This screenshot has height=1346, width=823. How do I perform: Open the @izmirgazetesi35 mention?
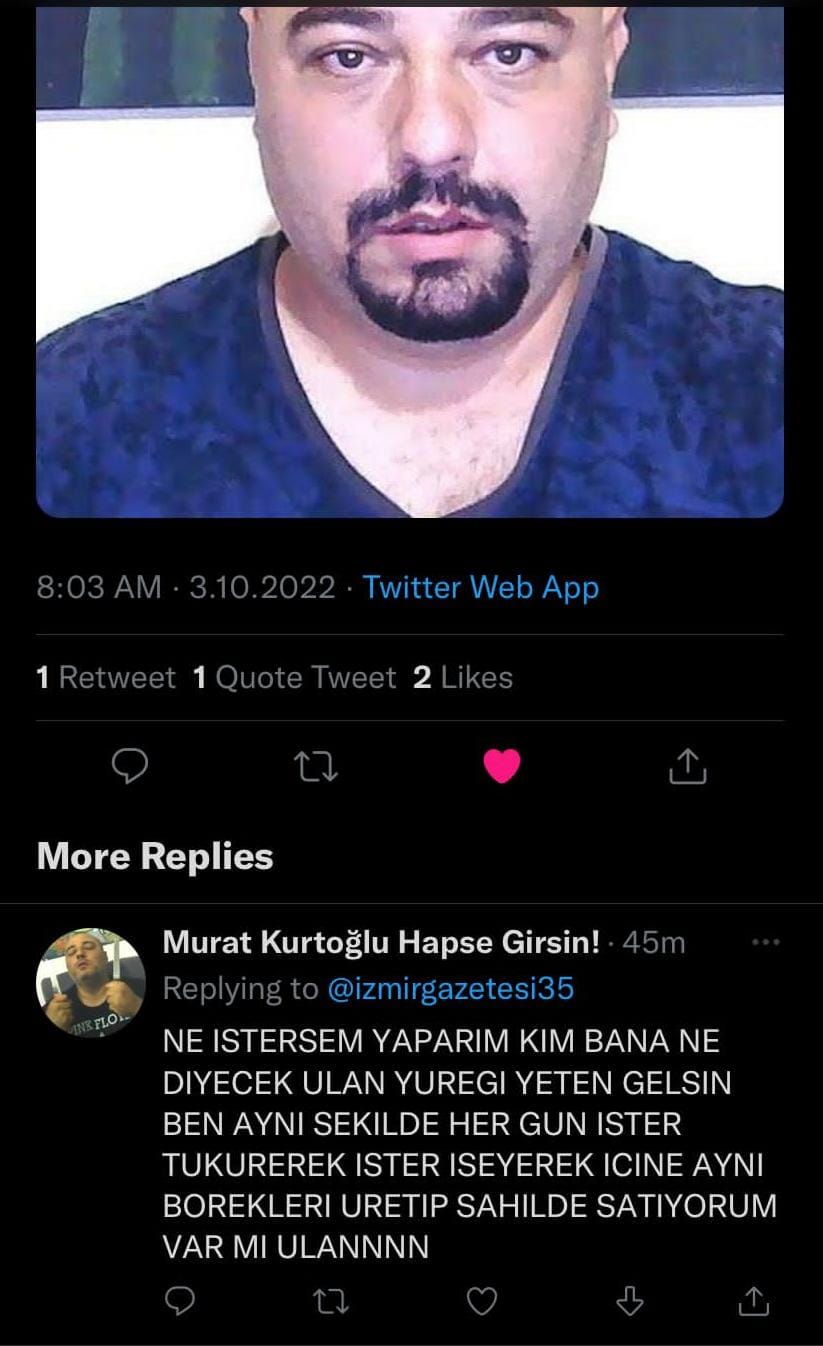451,989
